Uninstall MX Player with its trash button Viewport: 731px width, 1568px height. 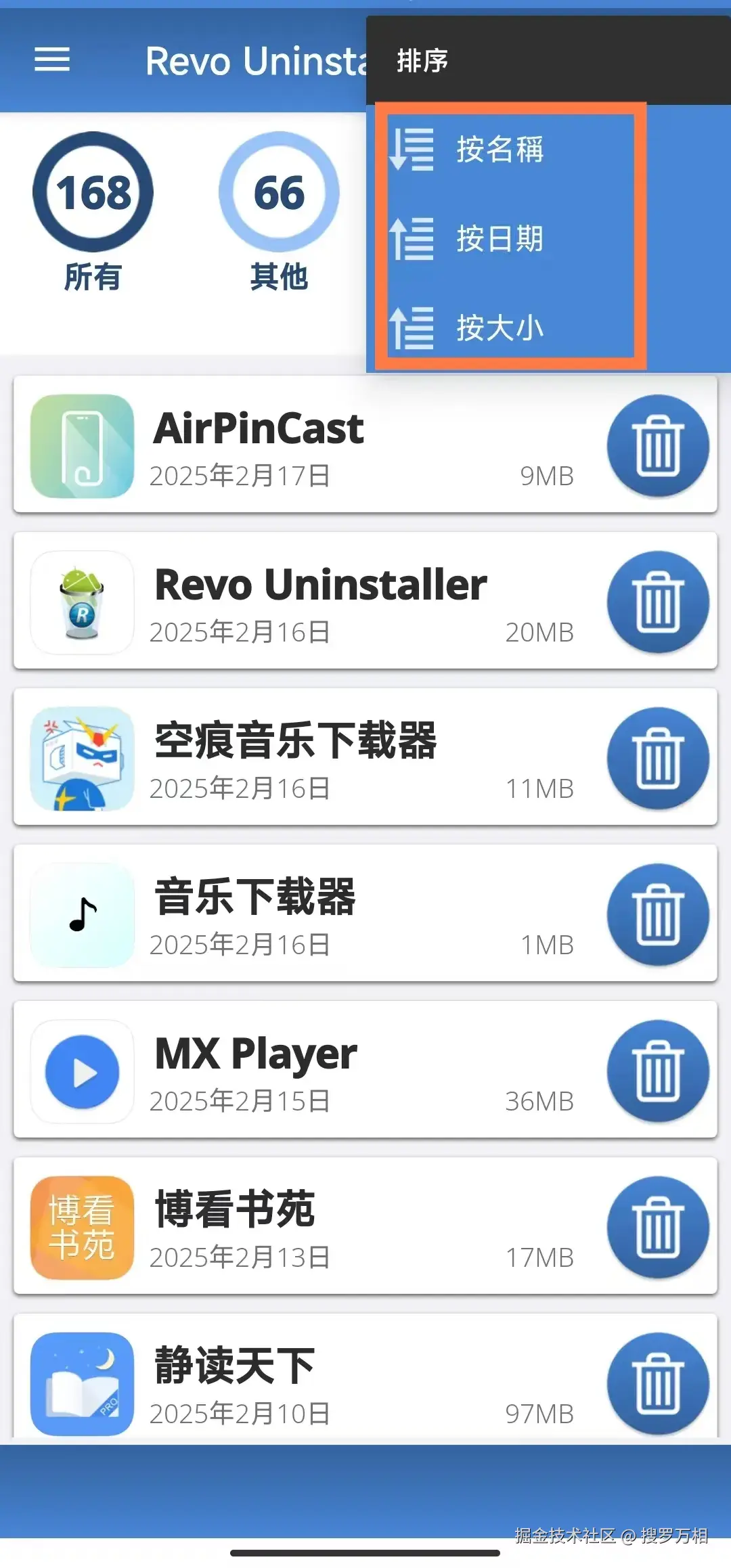point(658,1071)
